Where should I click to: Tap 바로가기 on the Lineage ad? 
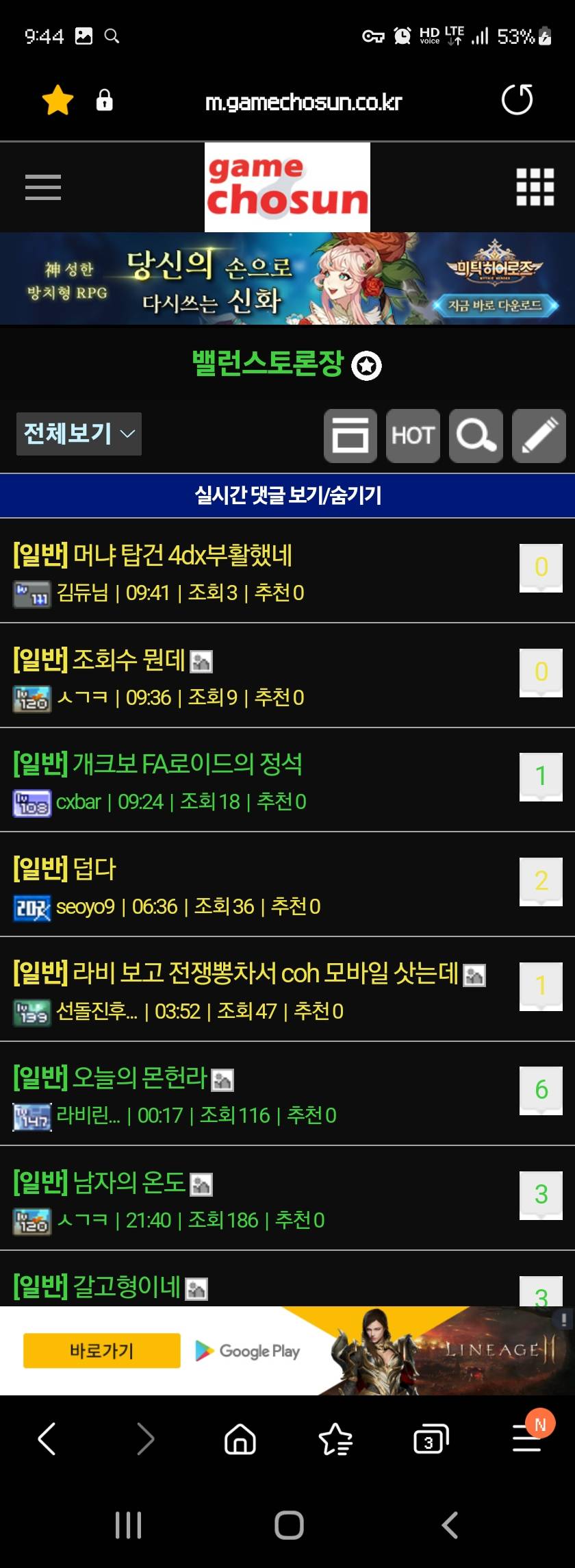point(101,1350)
